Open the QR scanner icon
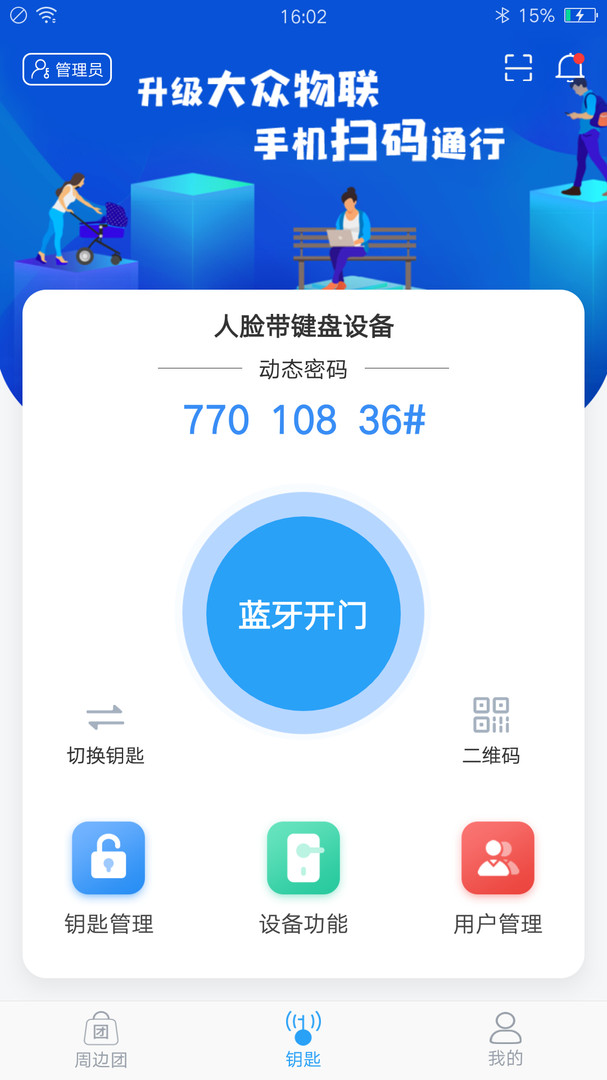The width and height of the screenshot is (607, 1080). coord(518,68)
